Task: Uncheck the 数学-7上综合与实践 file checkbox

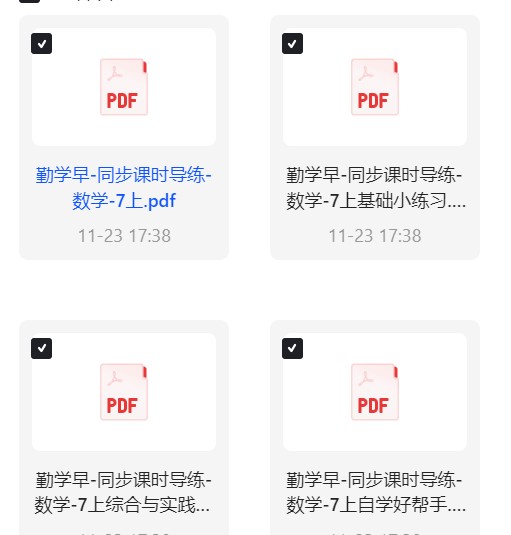Action: (x=41, y=348)
